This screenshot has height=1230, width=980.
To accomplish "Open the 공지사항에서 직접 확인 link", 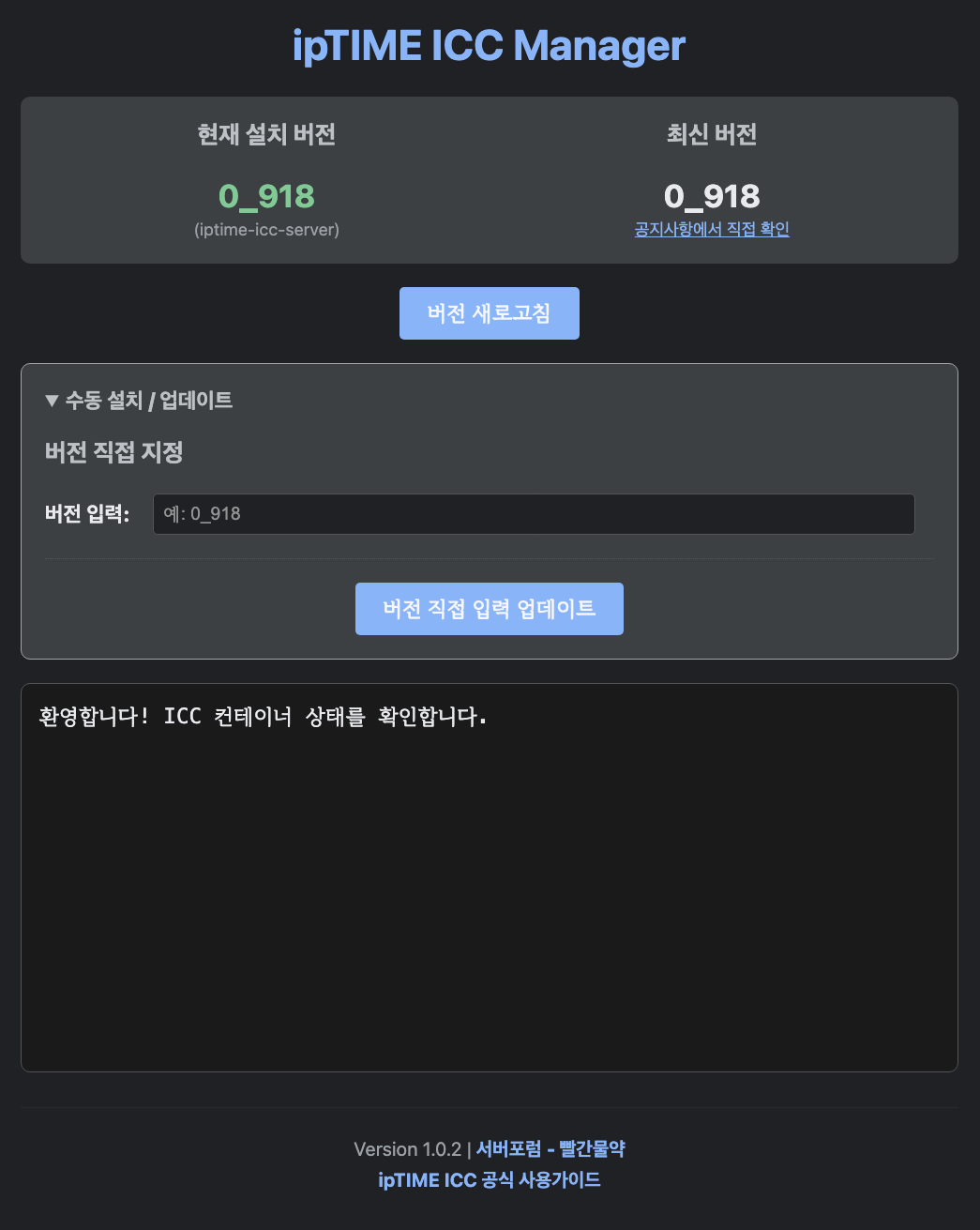I will coord(712,229).
